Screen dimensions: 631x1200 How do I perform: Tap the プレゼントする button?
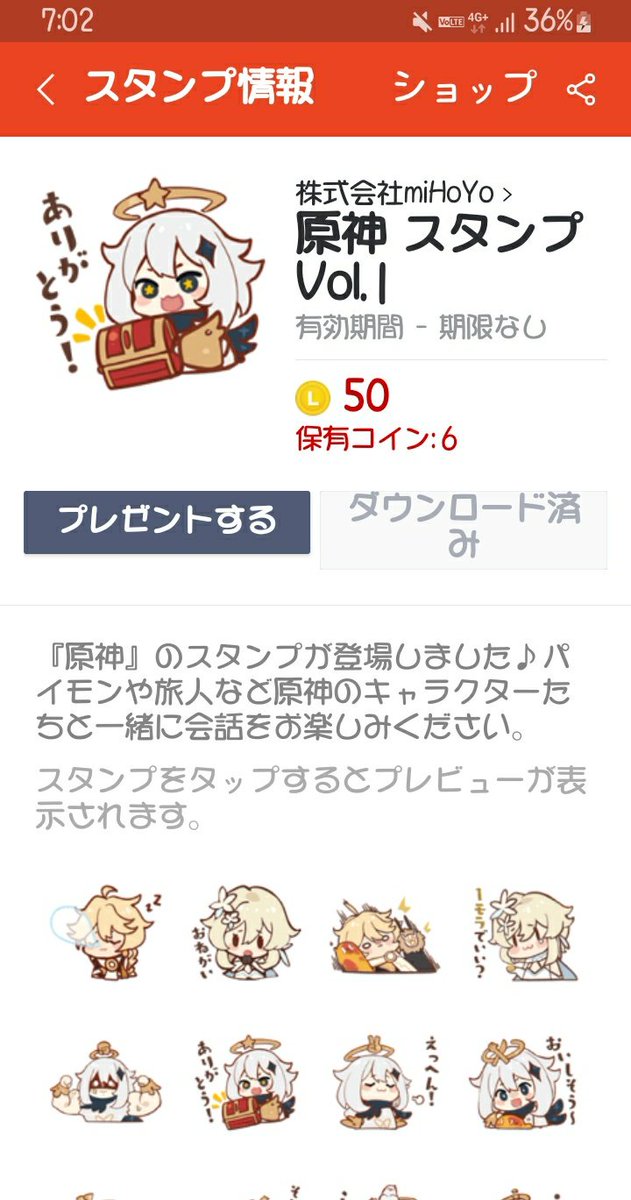(x=167, y=521)
